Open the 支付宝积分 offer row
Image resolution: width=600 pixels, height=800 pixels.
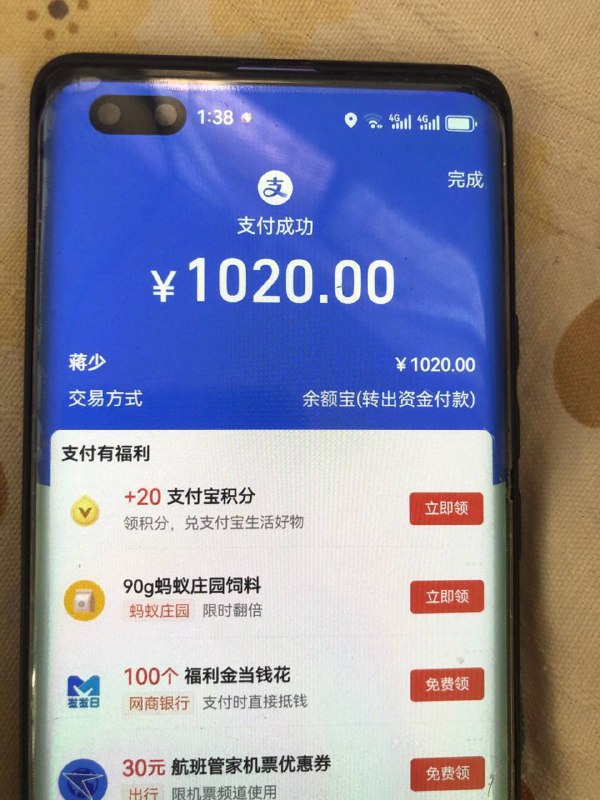(x=230, y=508)
